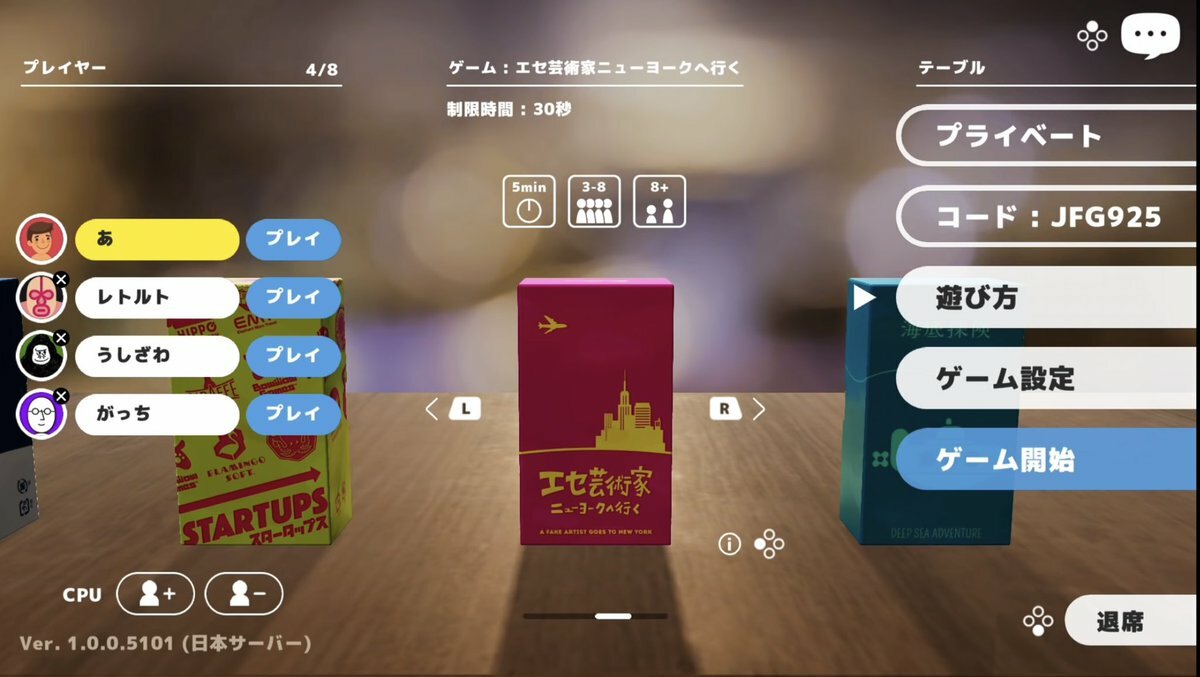Image resolution: width=1200 pixels, height=677 pixels.
Task: Leave the table with 退席
Action: (1130, 621)
